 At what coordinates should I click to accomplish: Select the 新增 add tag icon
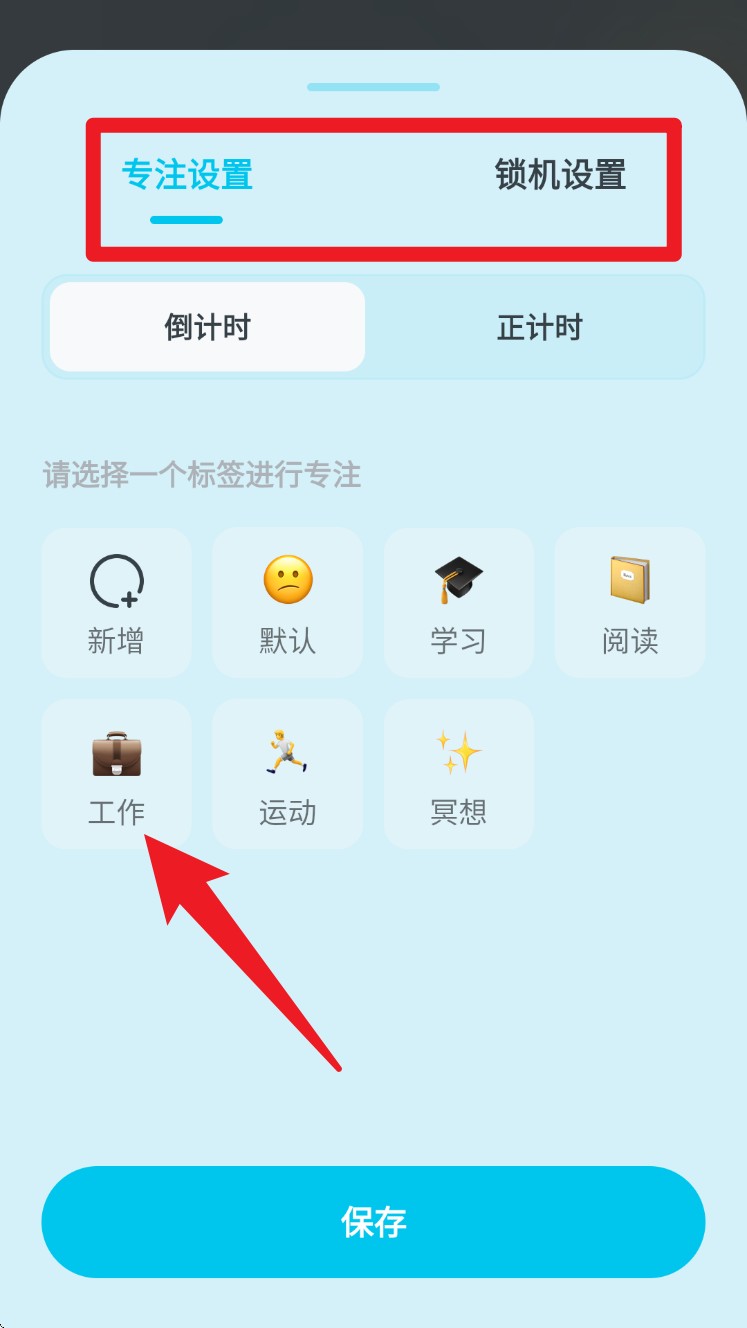point(116,601)
